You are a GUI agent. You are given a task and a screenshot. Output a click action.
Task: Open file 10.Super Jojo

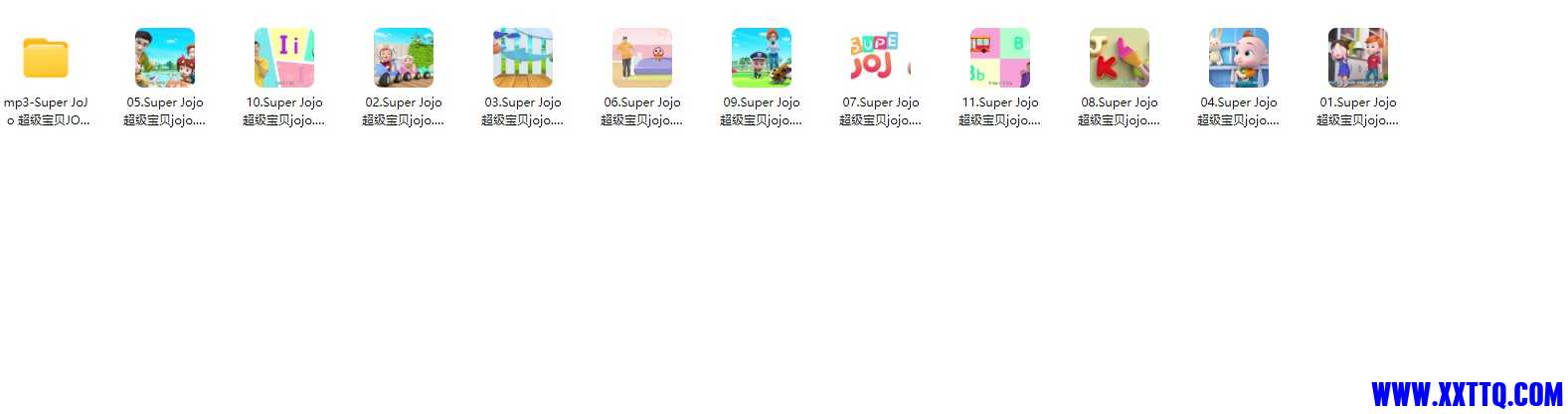point(284,58)
